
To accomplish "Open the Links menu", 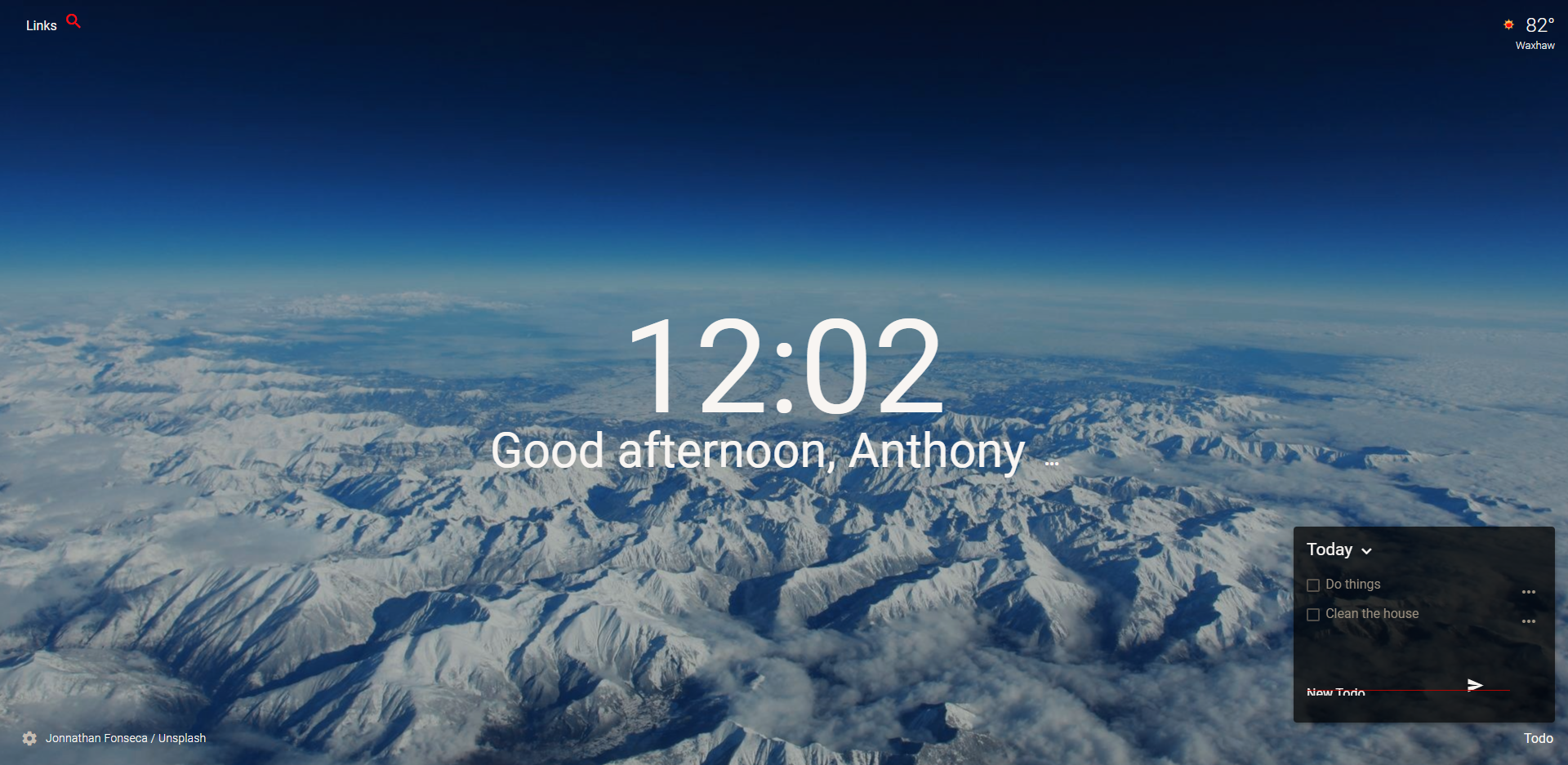I will pos(41,25).
